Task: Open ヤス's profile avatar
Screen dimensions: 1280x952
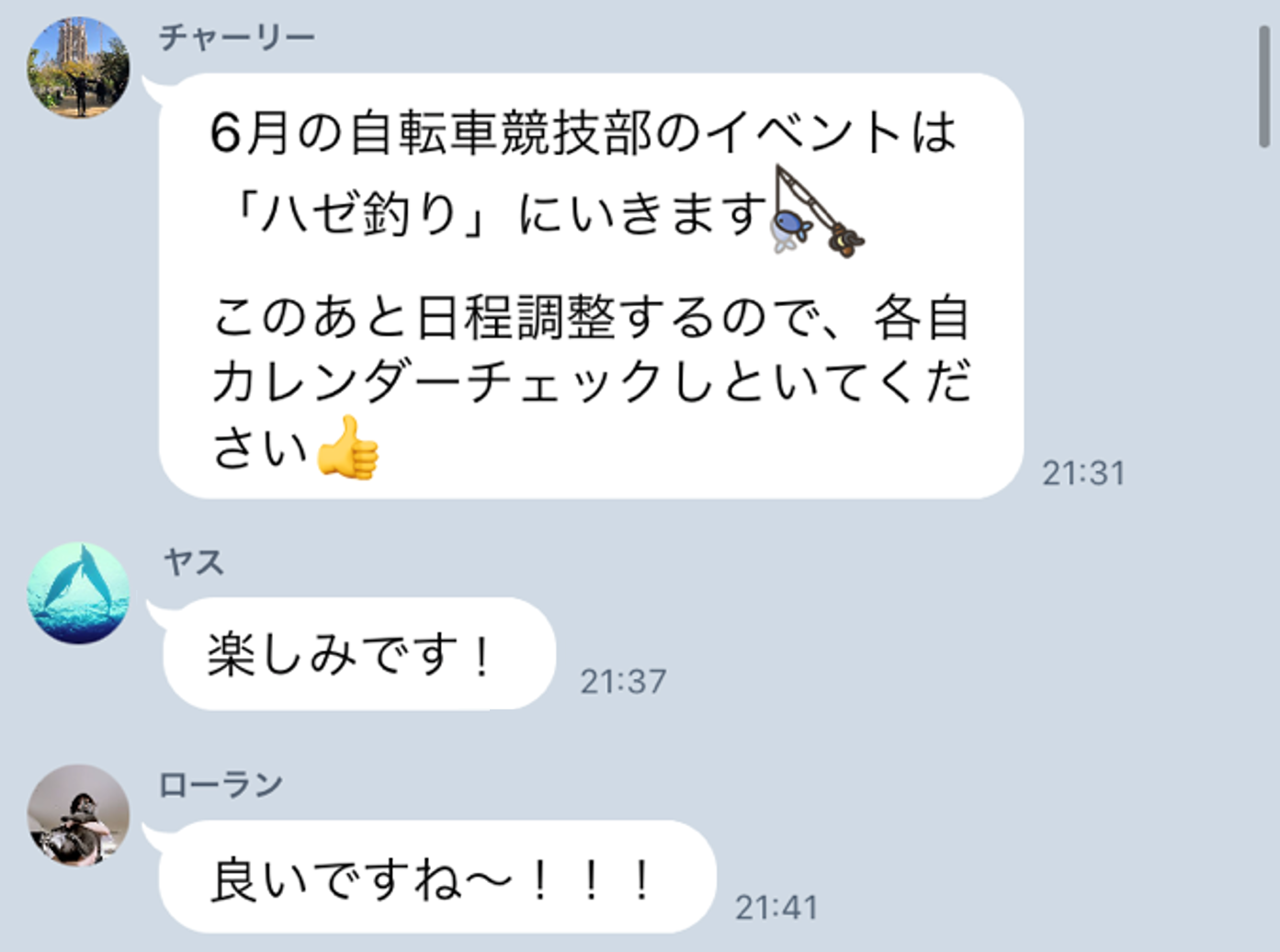Action: tap(78, 593)
